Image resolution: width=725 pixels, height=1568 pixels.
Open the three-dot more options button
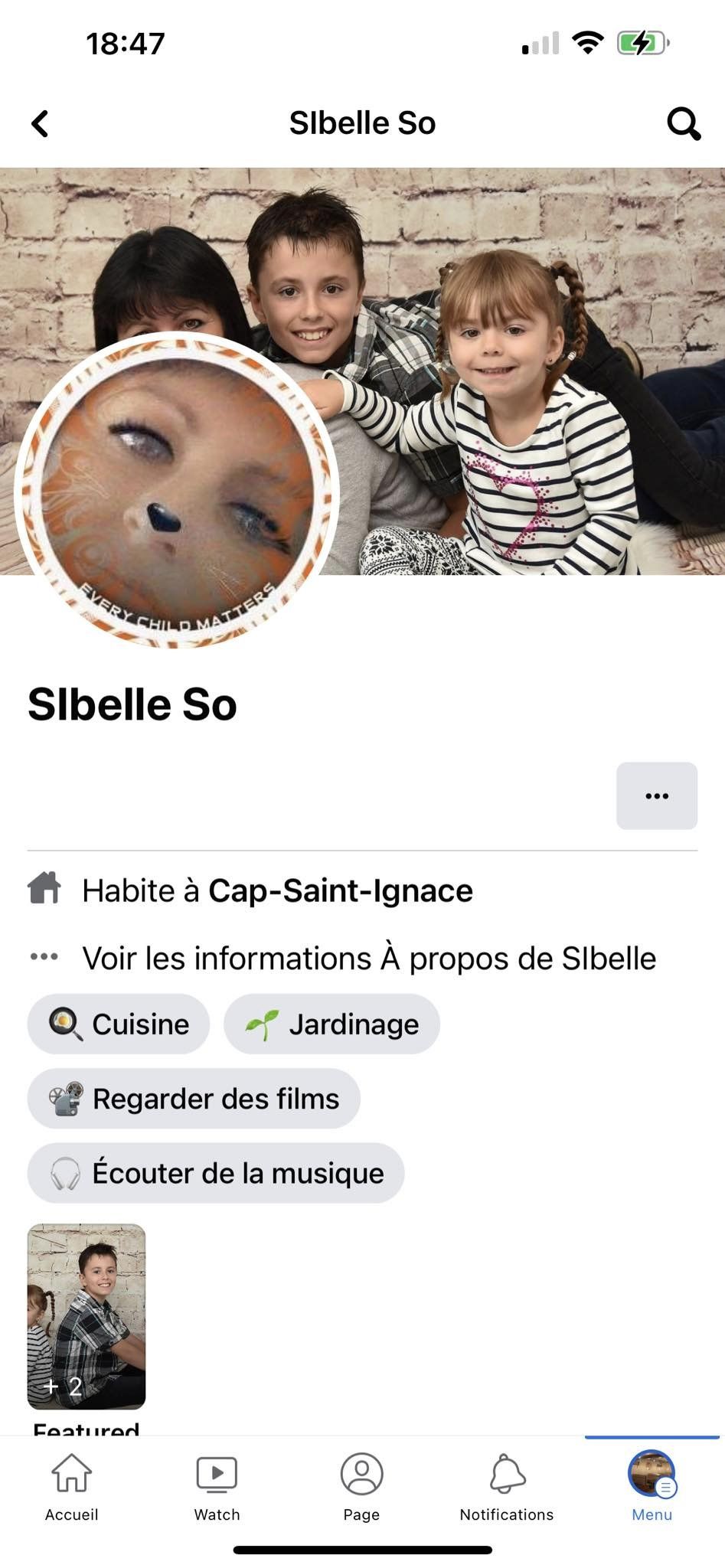(656, 795)
